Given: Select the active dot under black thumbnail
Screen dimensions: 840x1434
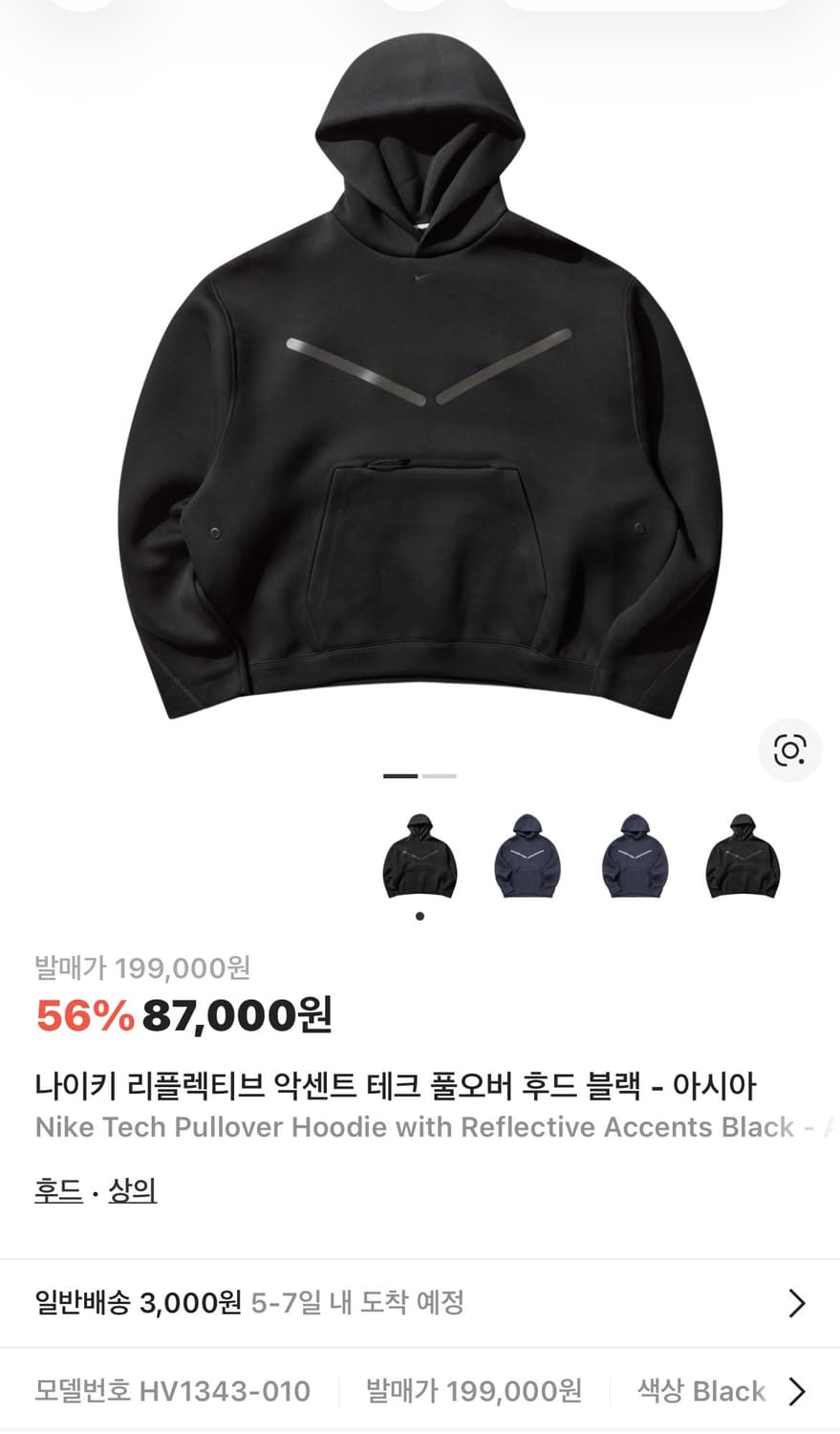Looking at the screenshot, I should coord(420,915).
